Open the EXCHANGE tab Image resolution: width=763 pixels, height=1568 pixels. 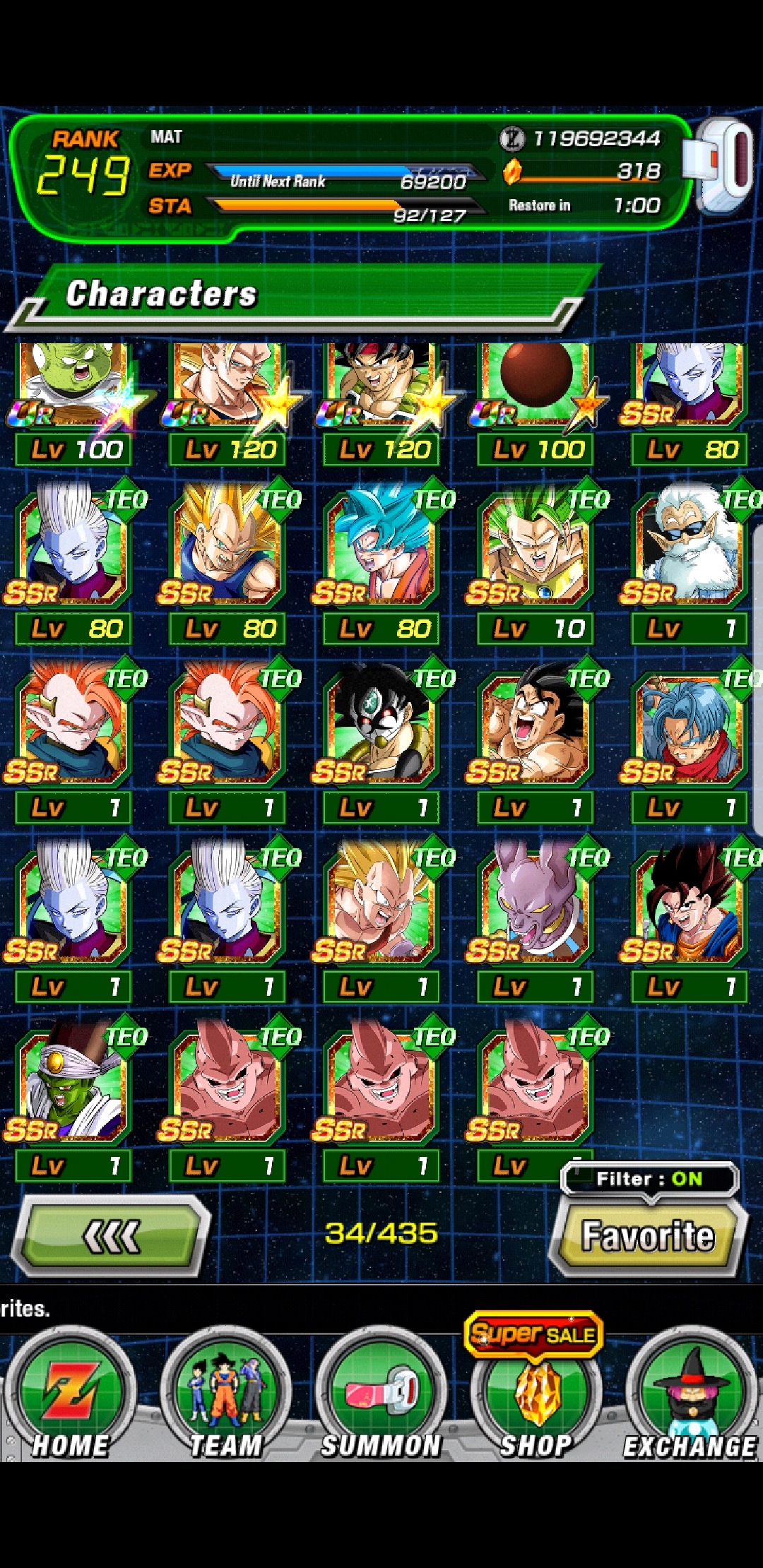coord(690,1394)
